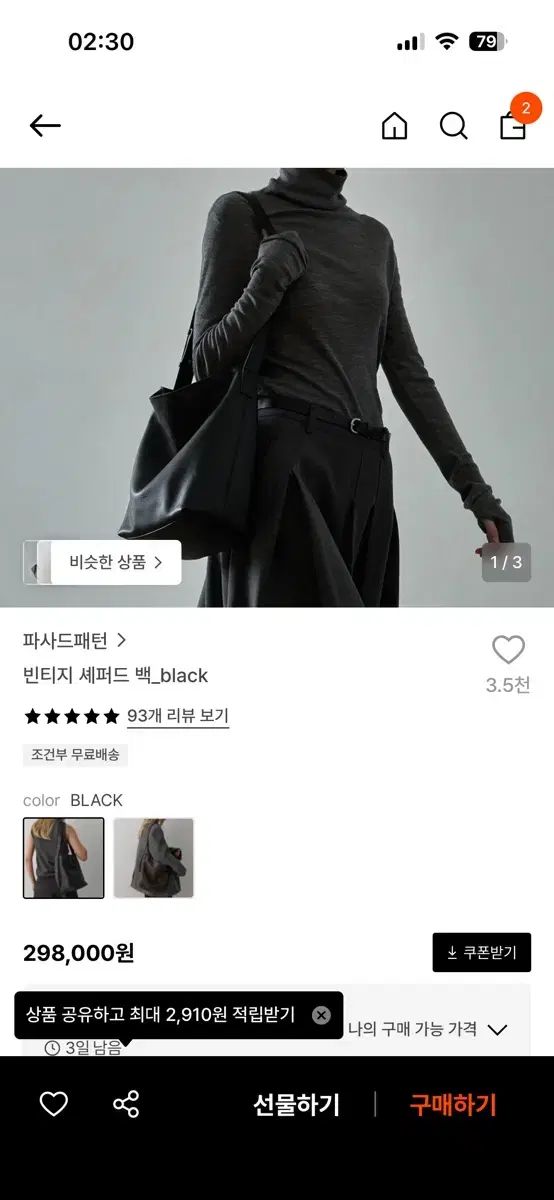554x1200 pixels.
Task: Open 93개 리뷰 보기 reviews link
Action: 178,716
